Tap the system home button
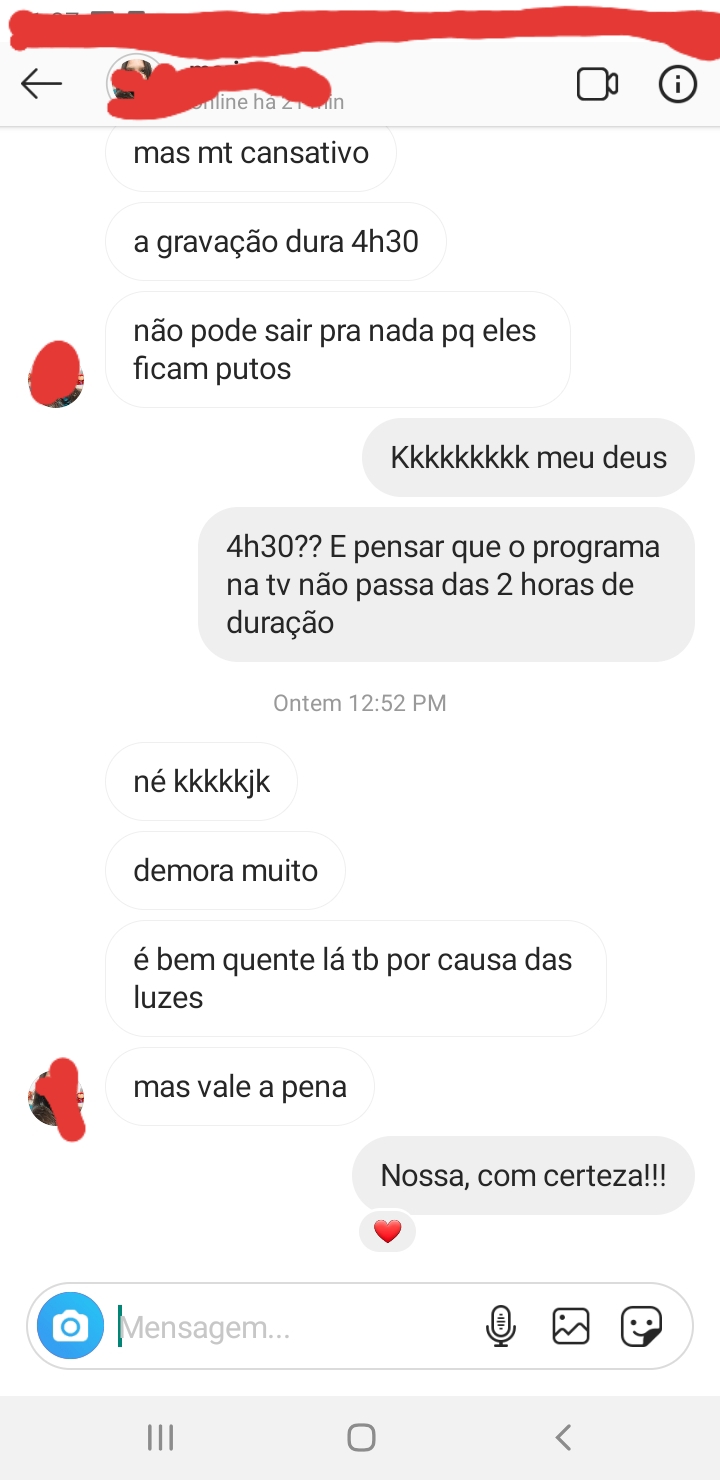Viewport: 720px width, 1480px height. (361, 1438)
